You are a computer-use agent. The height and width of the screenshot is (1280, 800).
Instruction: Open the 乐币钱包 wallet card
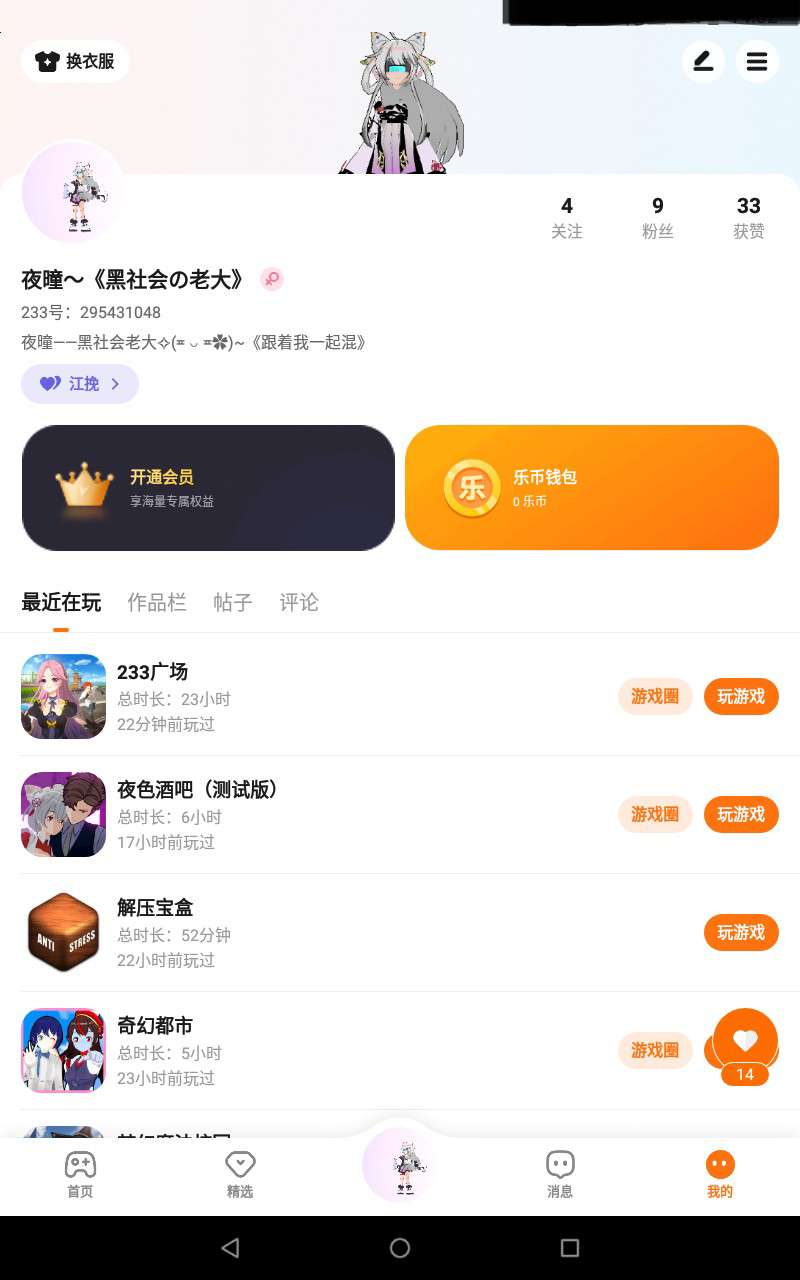pos(591,488)
